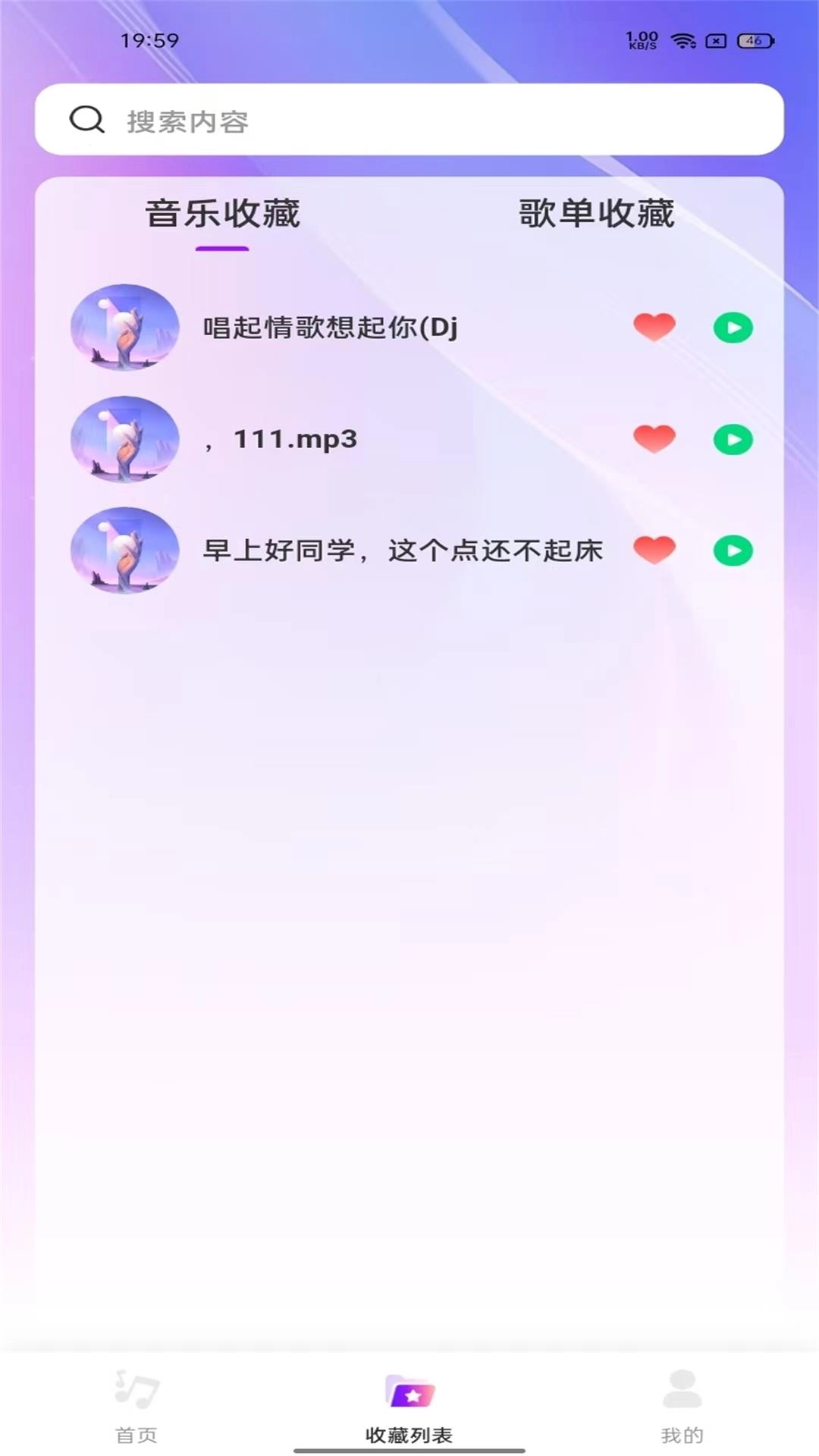The image size is (819, 1456).
Task: Play the 111.mp3 track
Action: click(x=733, y=438)
